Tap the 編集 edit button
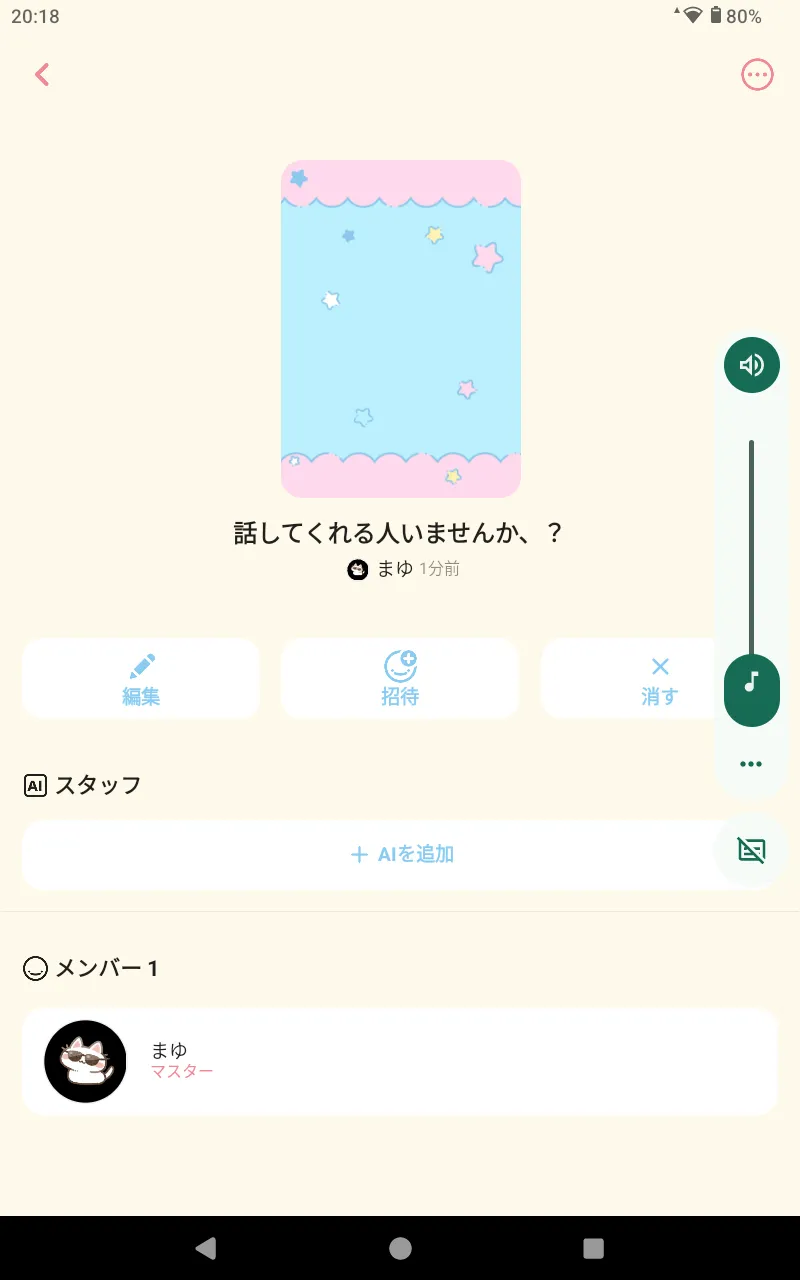 click(x=141, y=679)
